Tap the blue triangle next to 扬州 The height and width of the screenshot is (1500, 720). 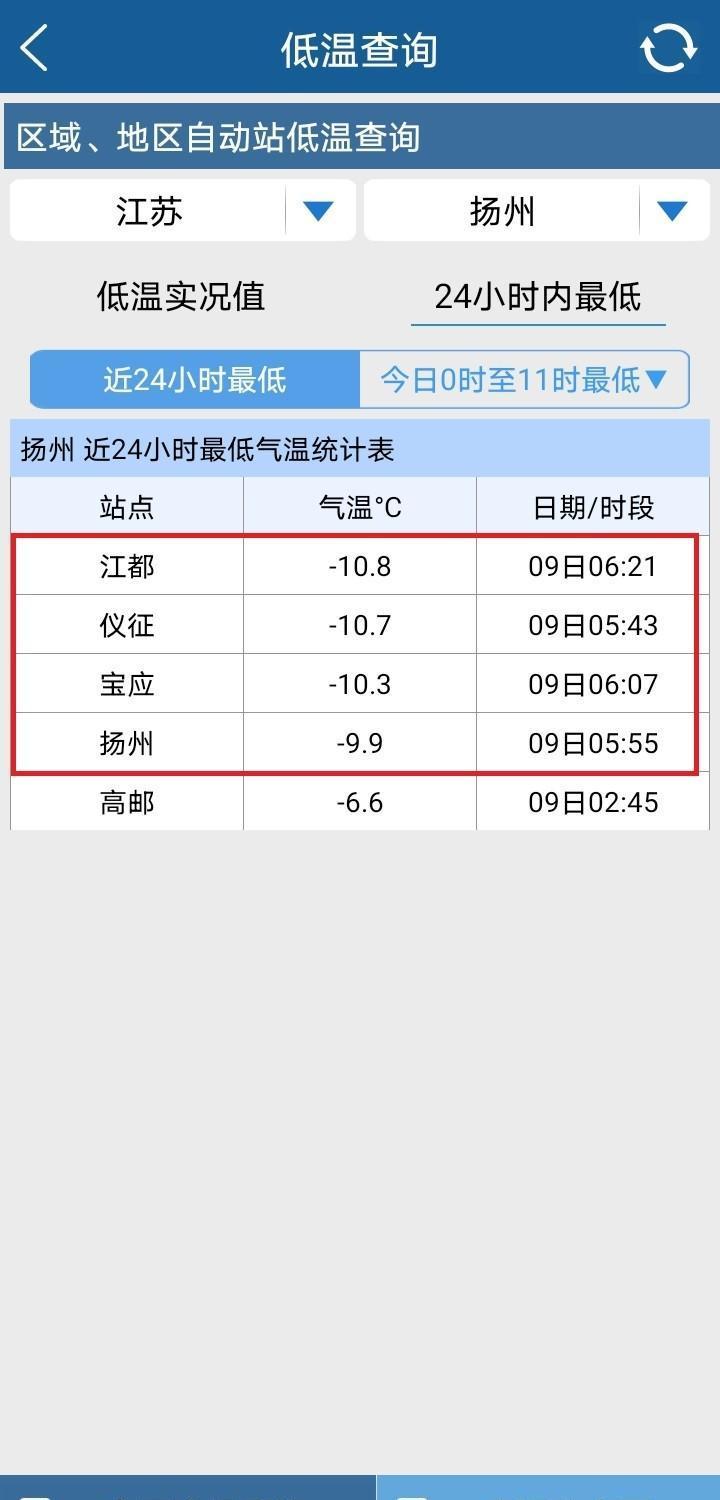point(672,211)
